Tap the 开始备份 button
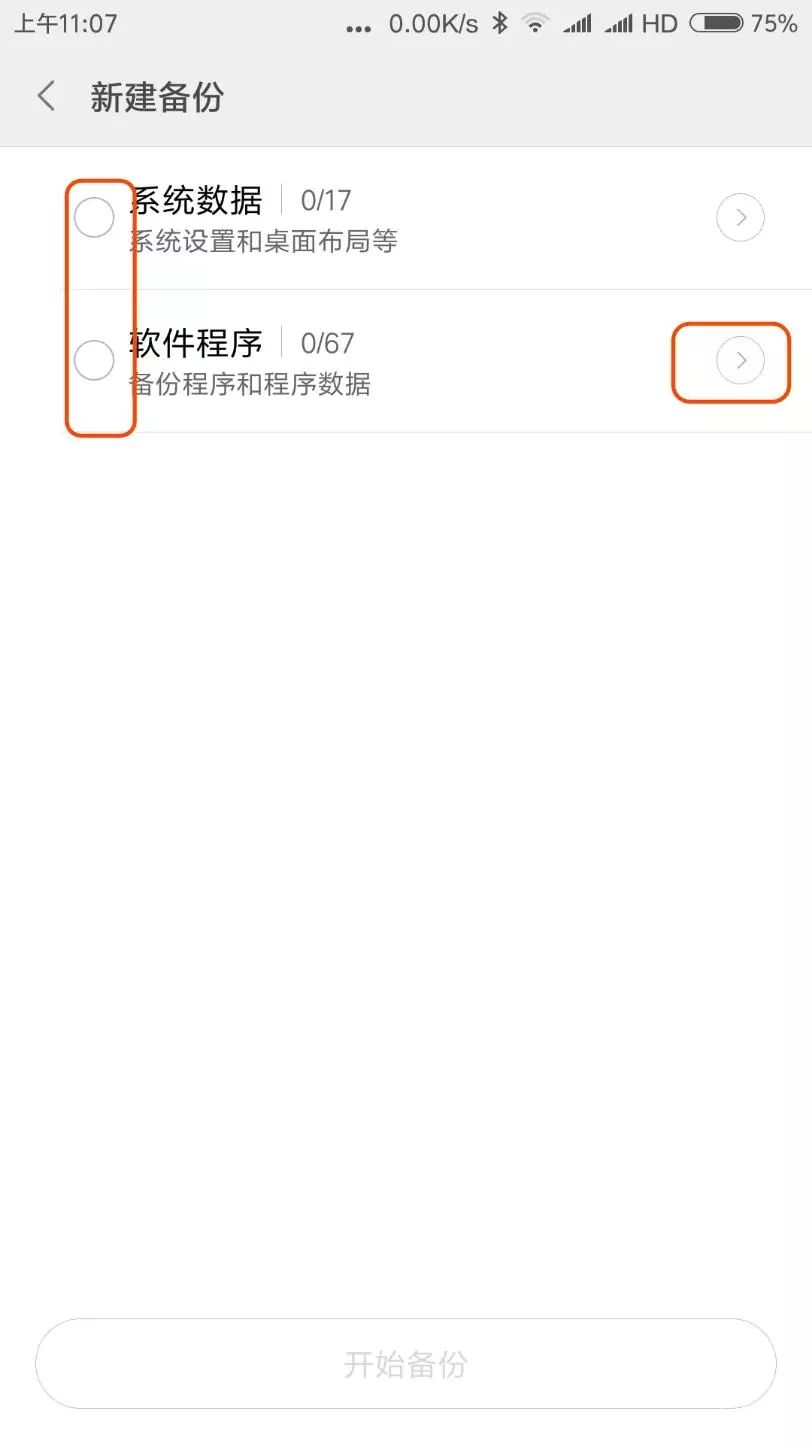 (x=406, y=1364)
